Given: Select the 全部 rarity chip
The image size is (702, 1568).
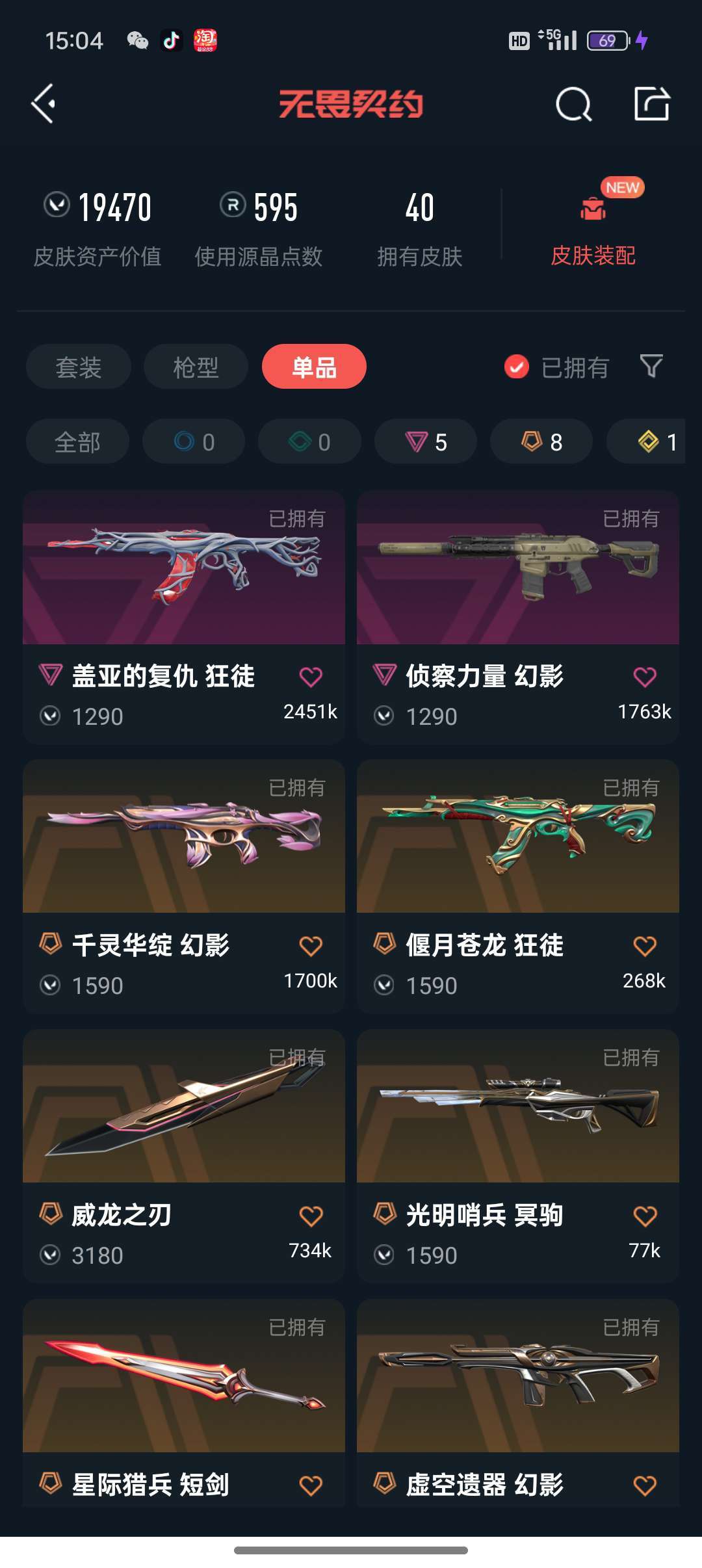Looking at the screenshot, I should [77, 442].
